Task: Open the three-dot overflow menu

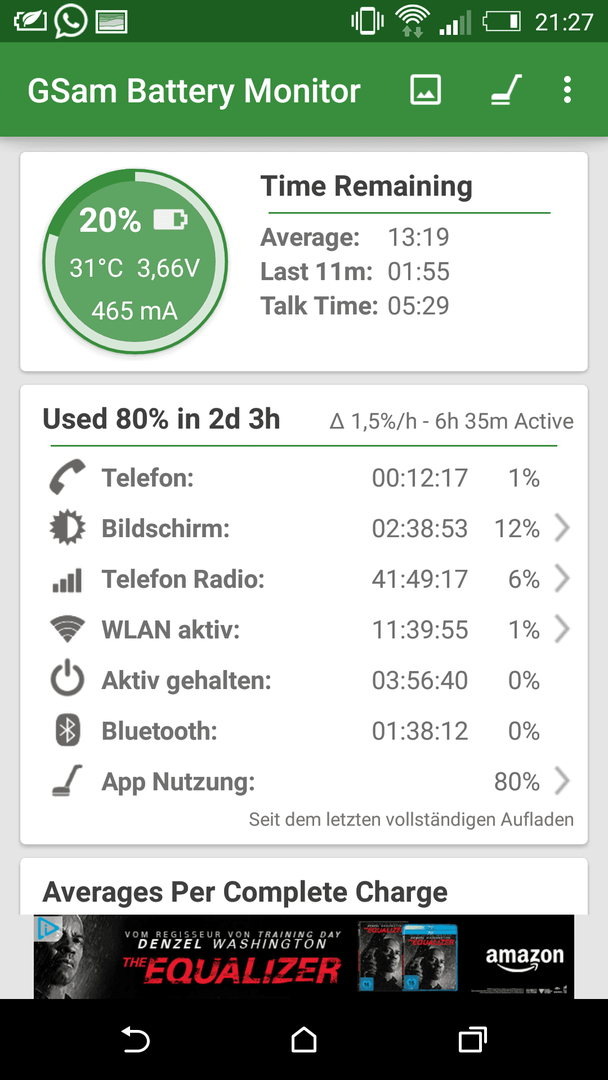Action: click(567, 90)
